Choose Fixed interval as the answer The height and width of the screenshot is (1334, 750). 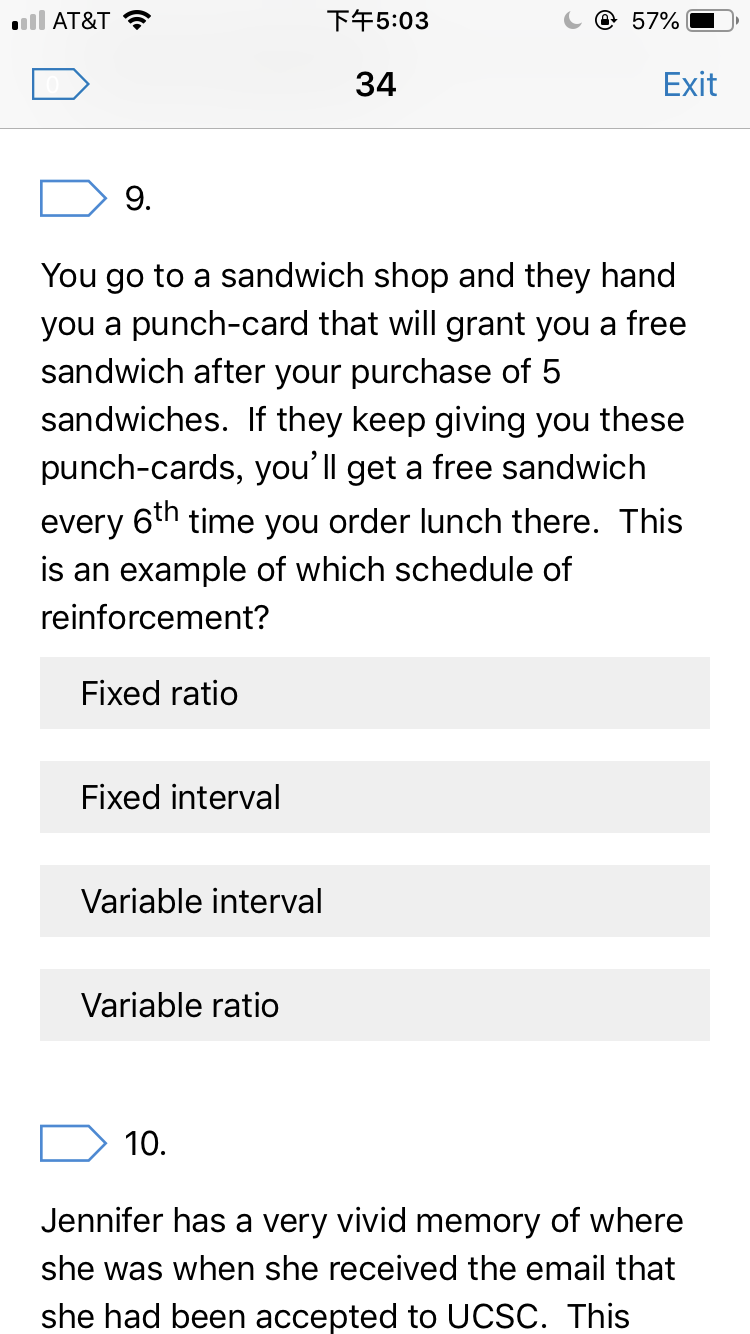[x=375, y=797]
